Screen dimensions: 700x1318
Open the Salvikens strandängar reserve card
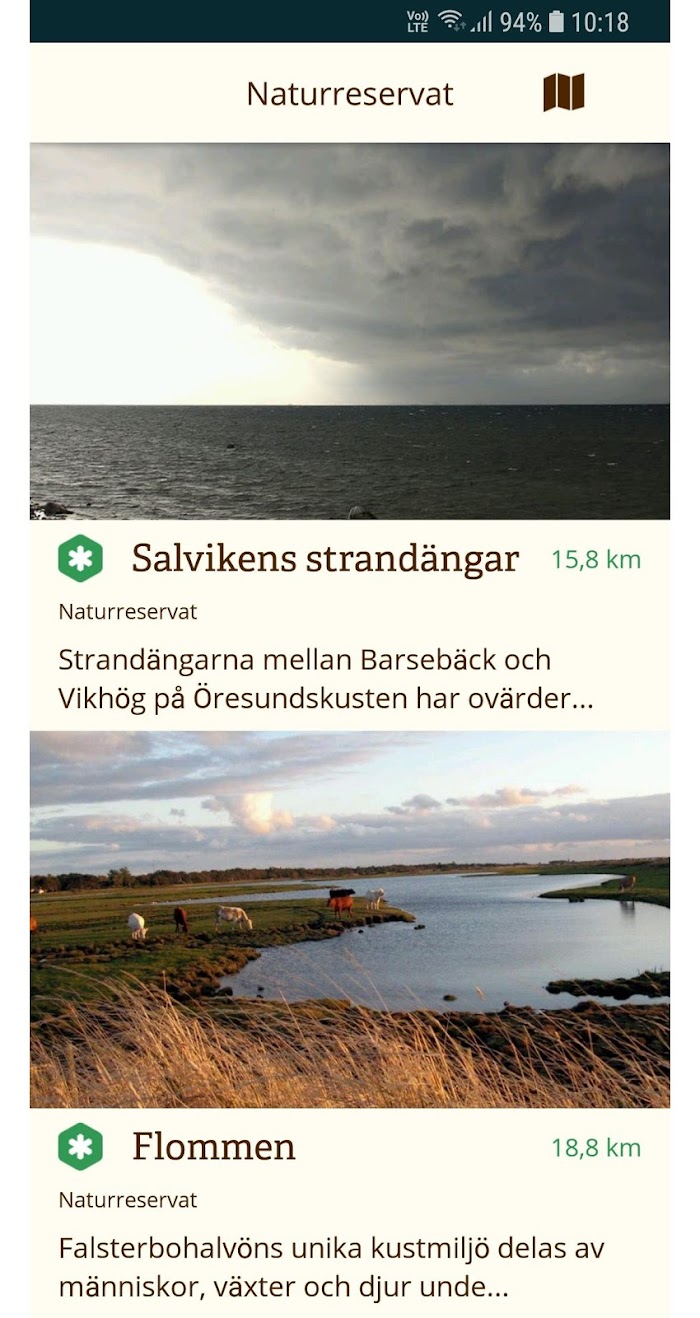click(350, 437)
